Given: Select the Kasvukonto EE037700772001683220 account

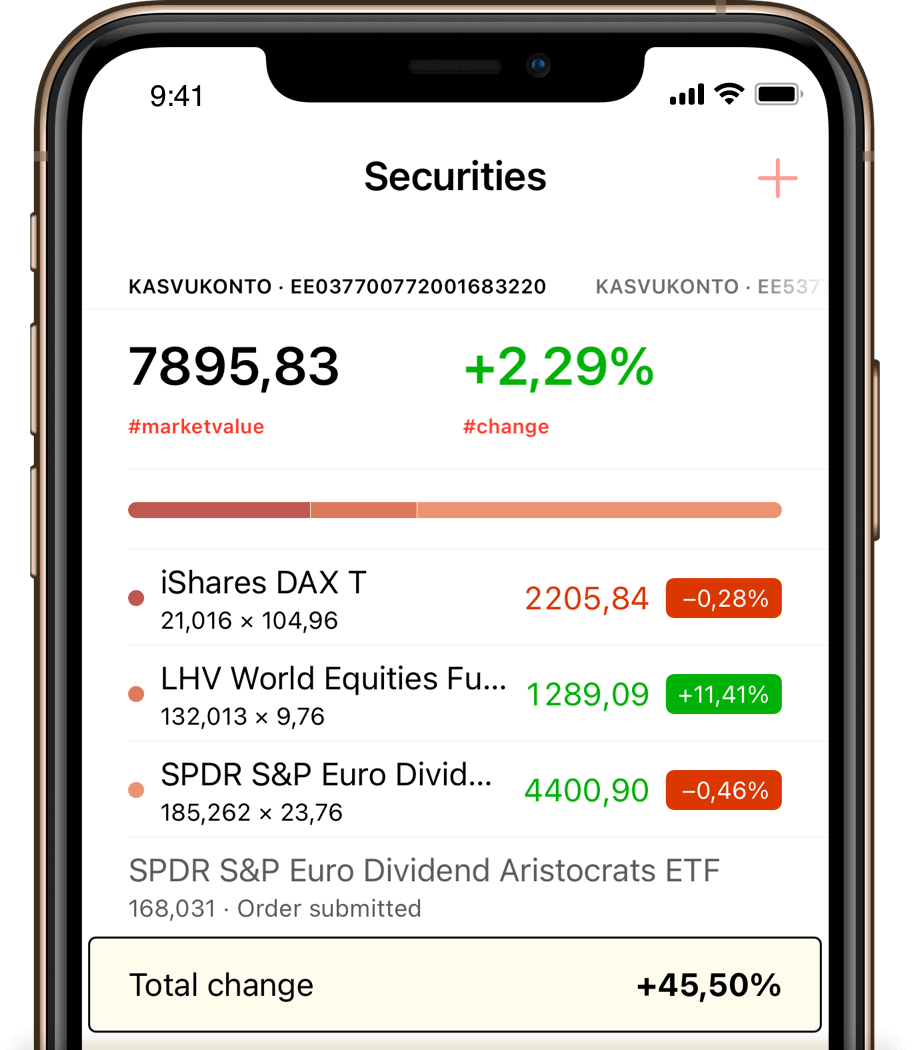Looking at the screenshot, I should pos(337,288).
